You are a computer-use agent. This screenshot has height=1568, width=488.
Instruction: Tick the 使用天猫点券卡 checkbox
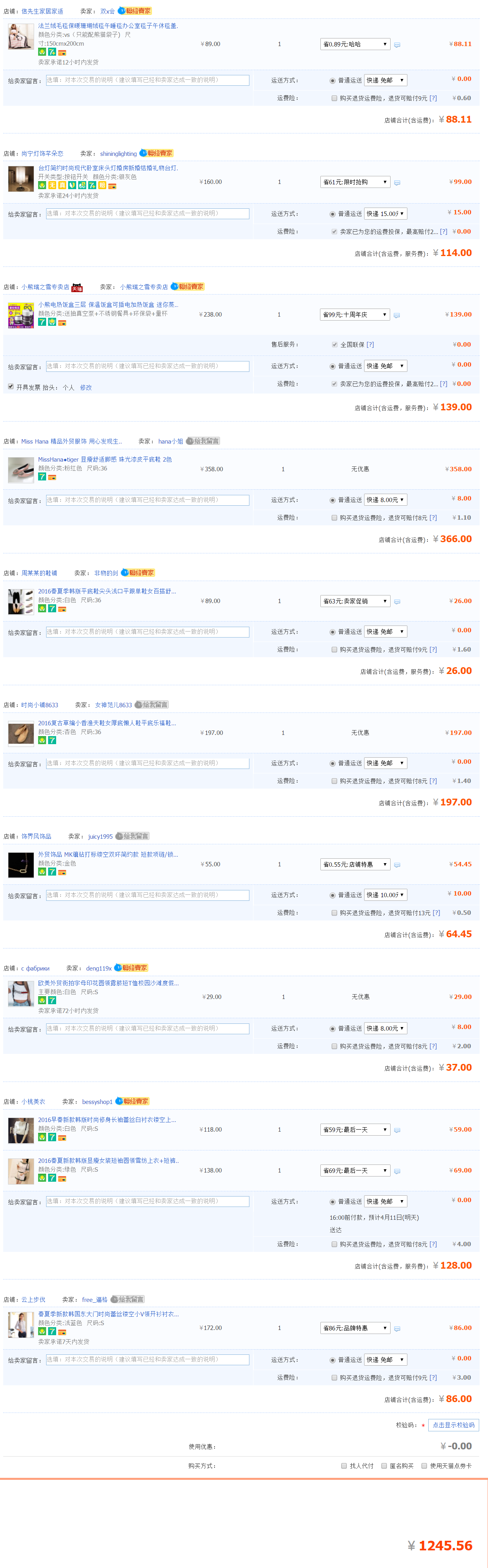coord(424,1466)
